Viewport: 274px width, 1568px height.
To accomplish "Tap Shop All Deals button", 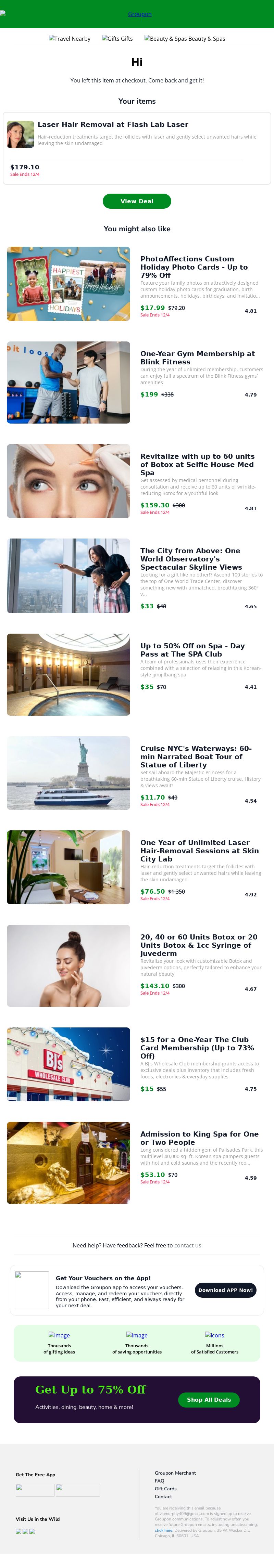I will tap(208, 1399).
